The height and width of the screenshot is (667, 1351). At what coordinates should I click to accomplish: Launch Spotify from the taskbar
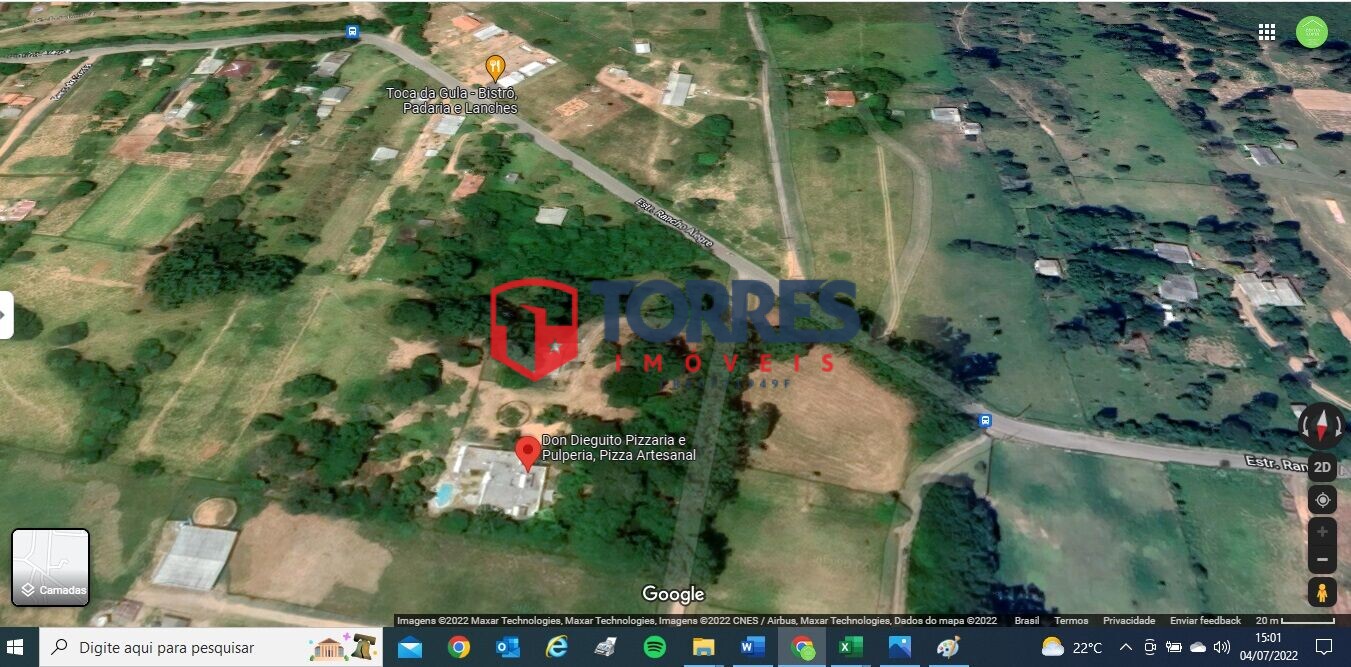click(655, 647)
